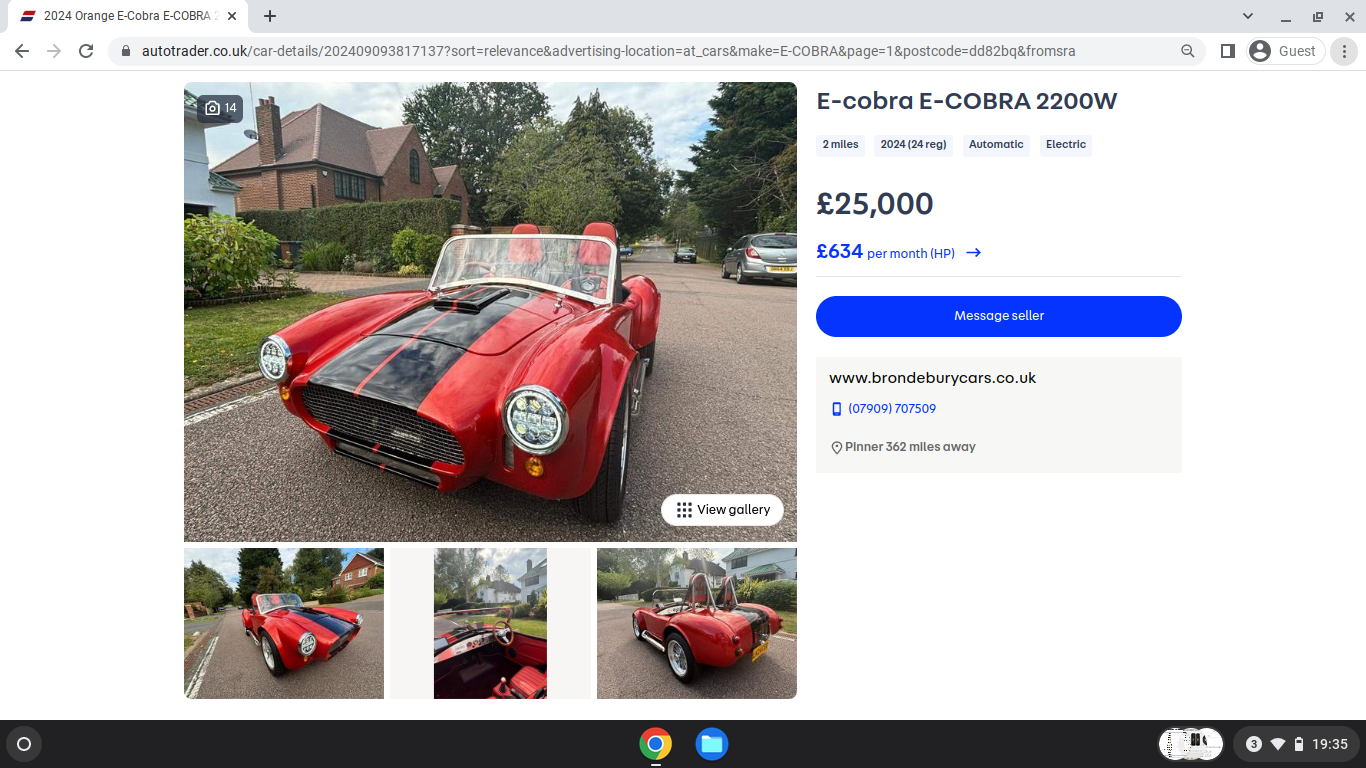The width and height of the screenshot is (1366, 768).
Task: Close the 2024 Orange E-Cobra tab
Action: coord(232,16)
